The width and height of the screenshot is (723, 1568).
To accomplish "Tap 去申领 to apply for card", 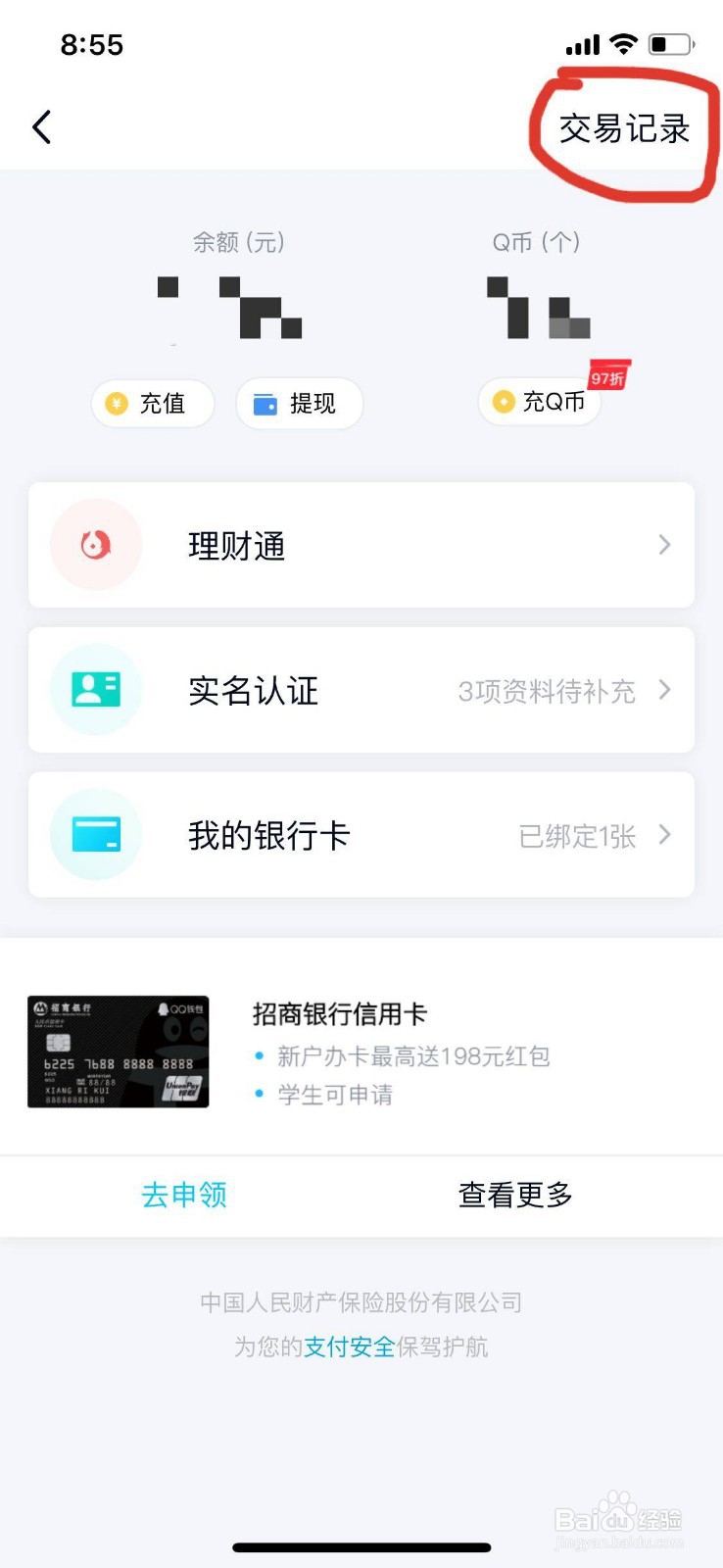I will point(184,1195).
